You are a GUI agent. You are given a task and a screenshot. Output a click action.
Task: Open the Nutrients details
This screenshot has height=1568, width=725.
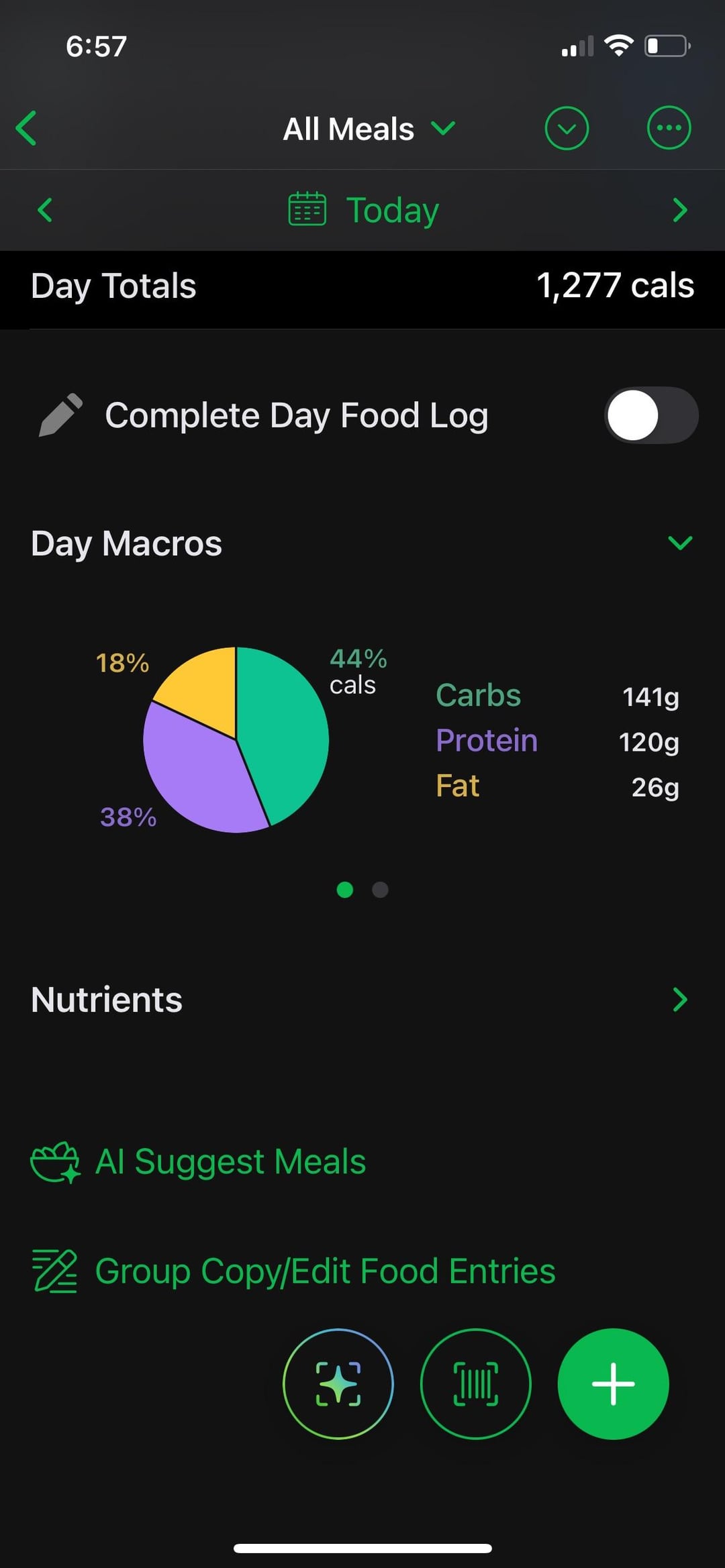(x=679, y=1000)
